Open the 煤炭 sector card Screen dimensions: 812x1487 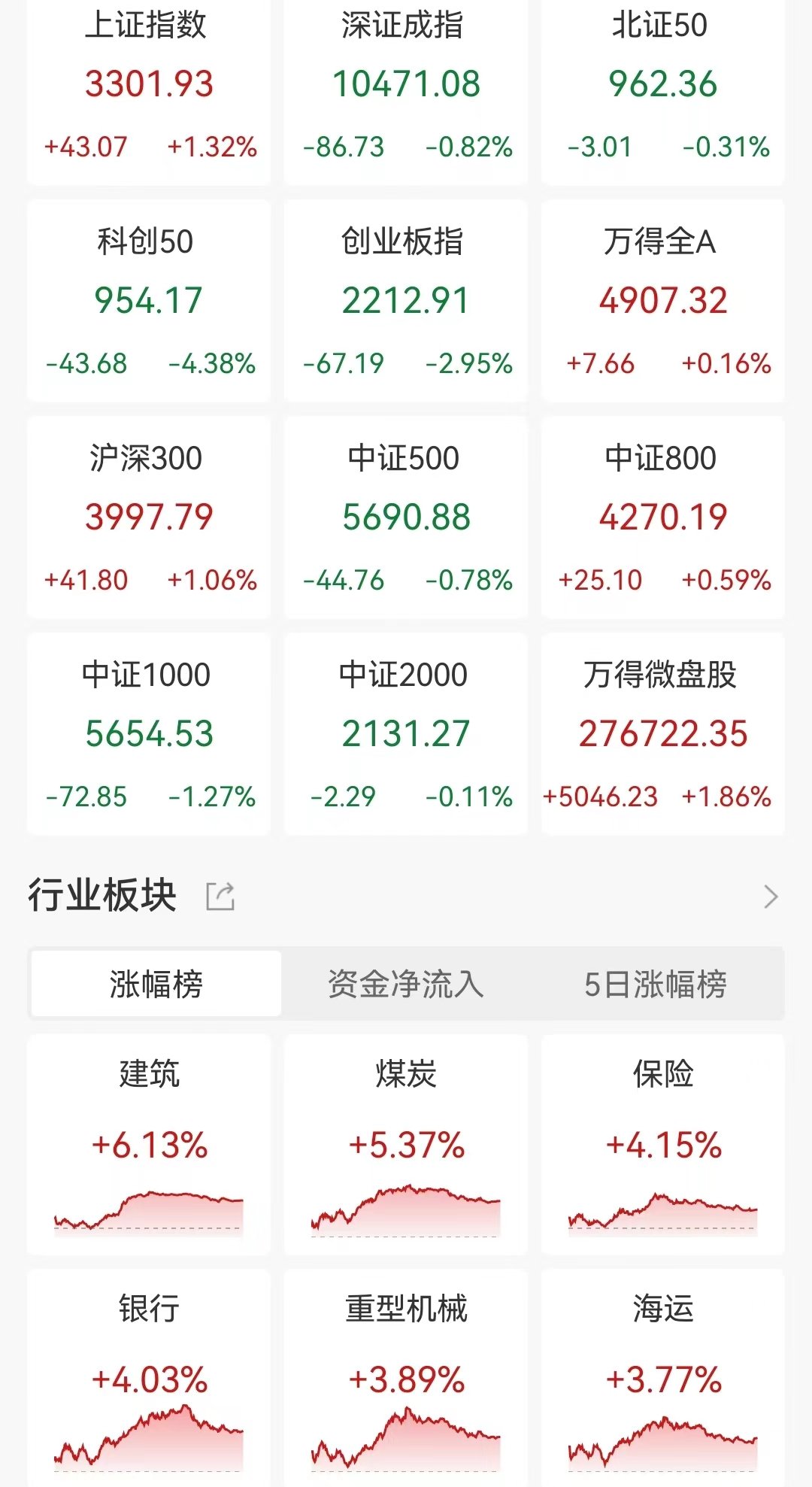tap(406, 1145)
